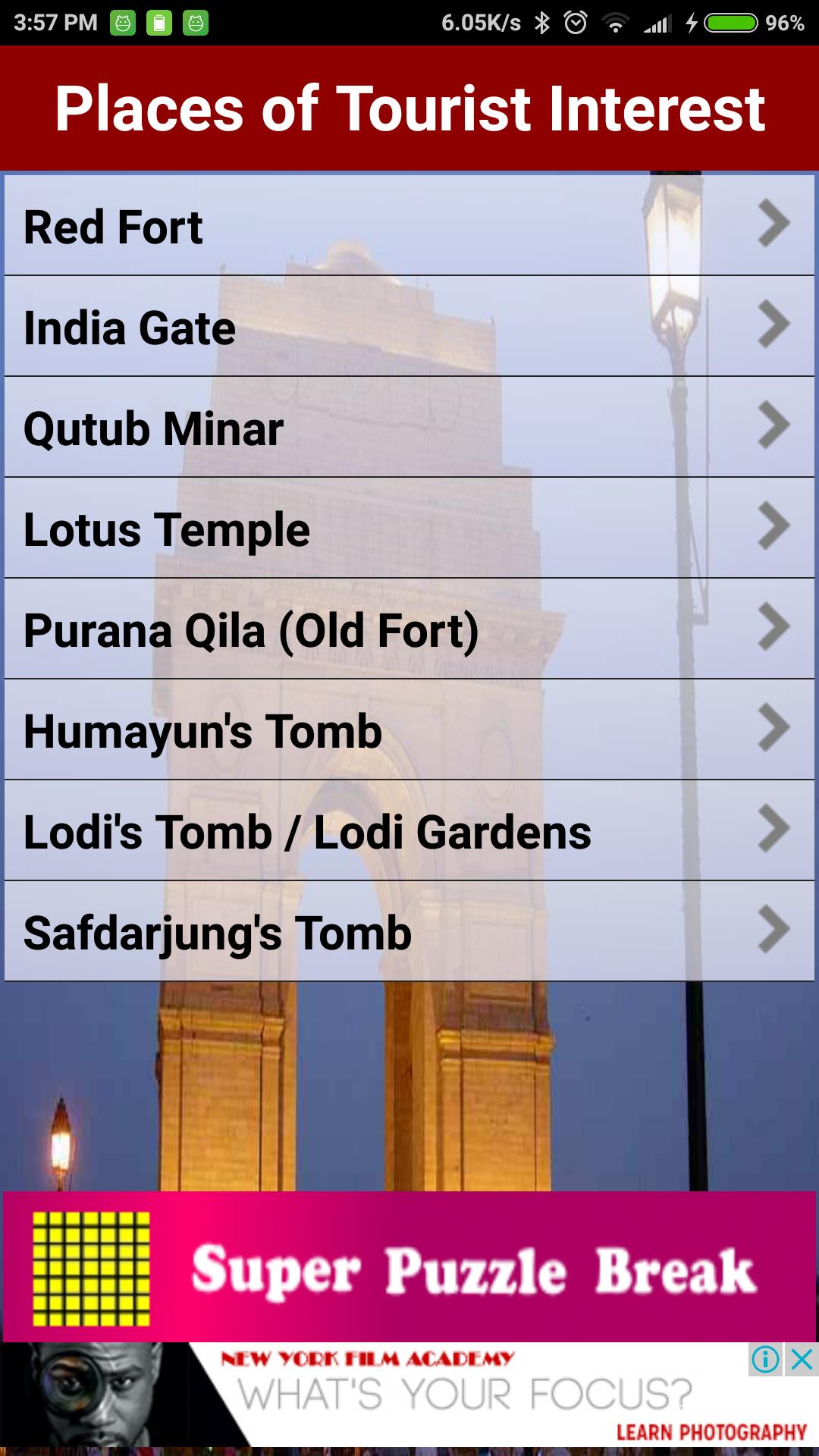Tap the alarm clock status icon

pos(576,23)
